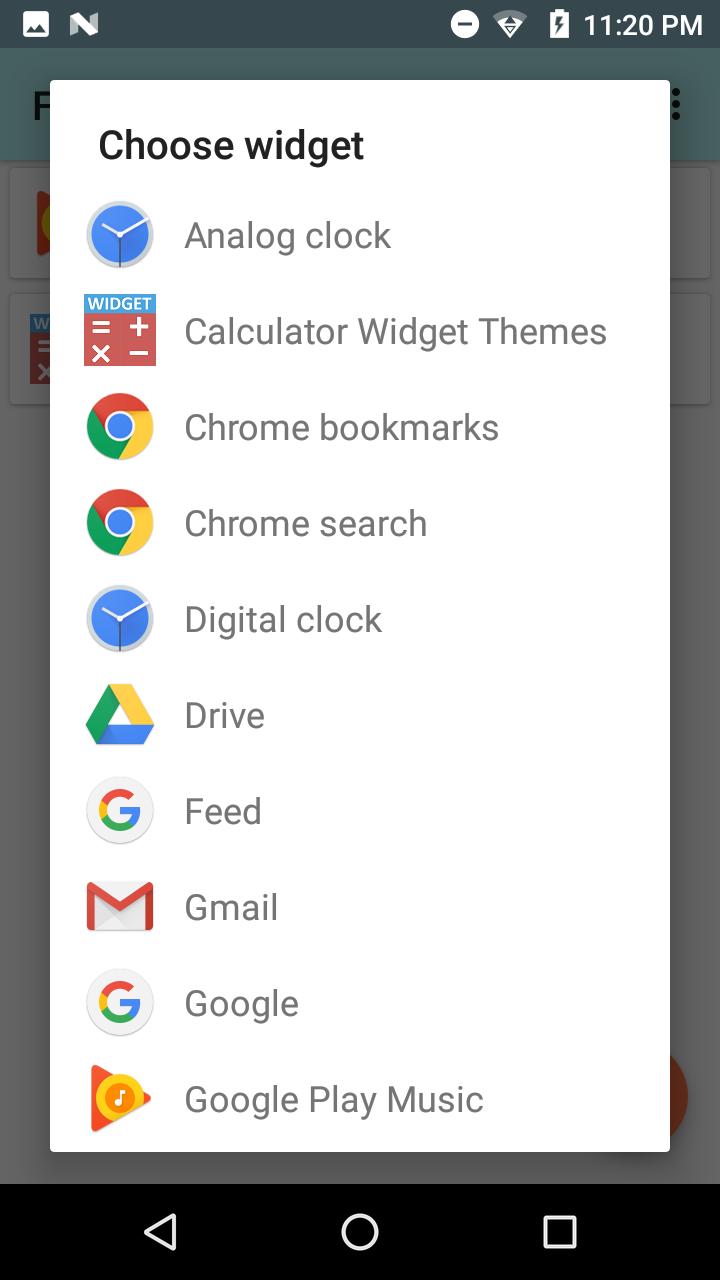The image size is (720, 1280).
Task: Select the Drive widget
Action: tap(225, 716)
